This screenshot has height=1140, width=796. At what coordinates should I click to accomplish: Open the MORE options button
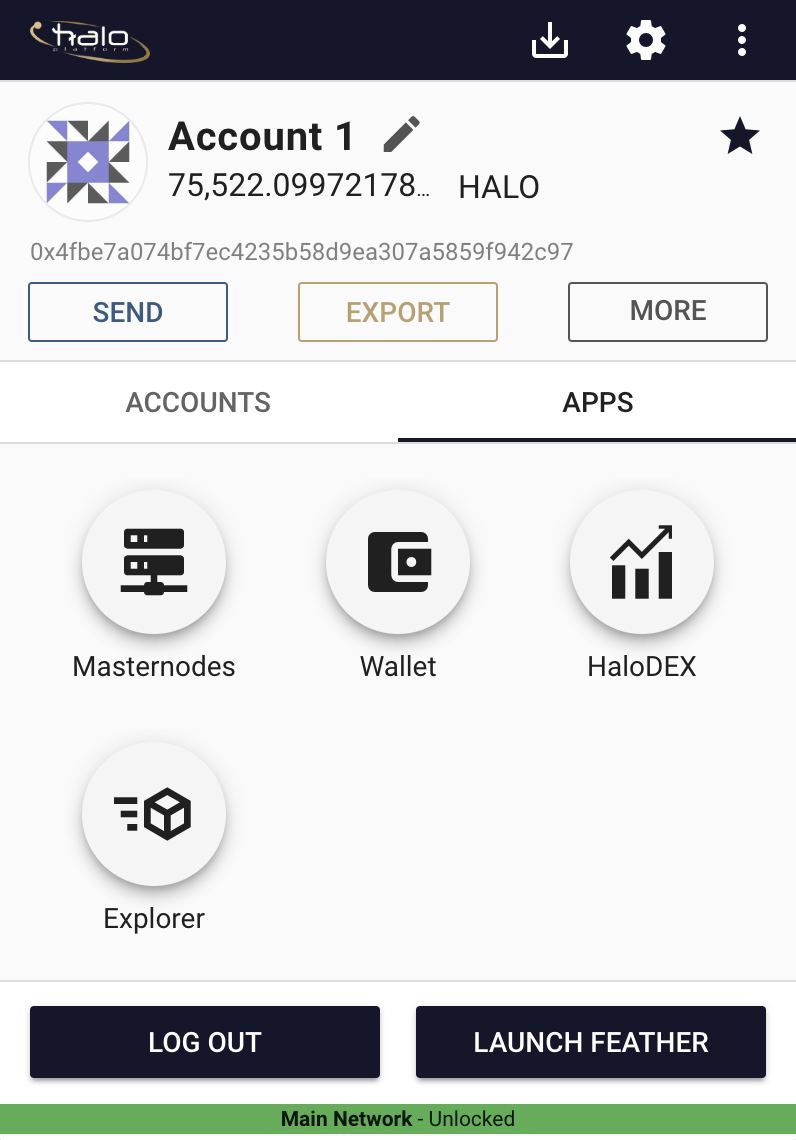coord(667,311)
